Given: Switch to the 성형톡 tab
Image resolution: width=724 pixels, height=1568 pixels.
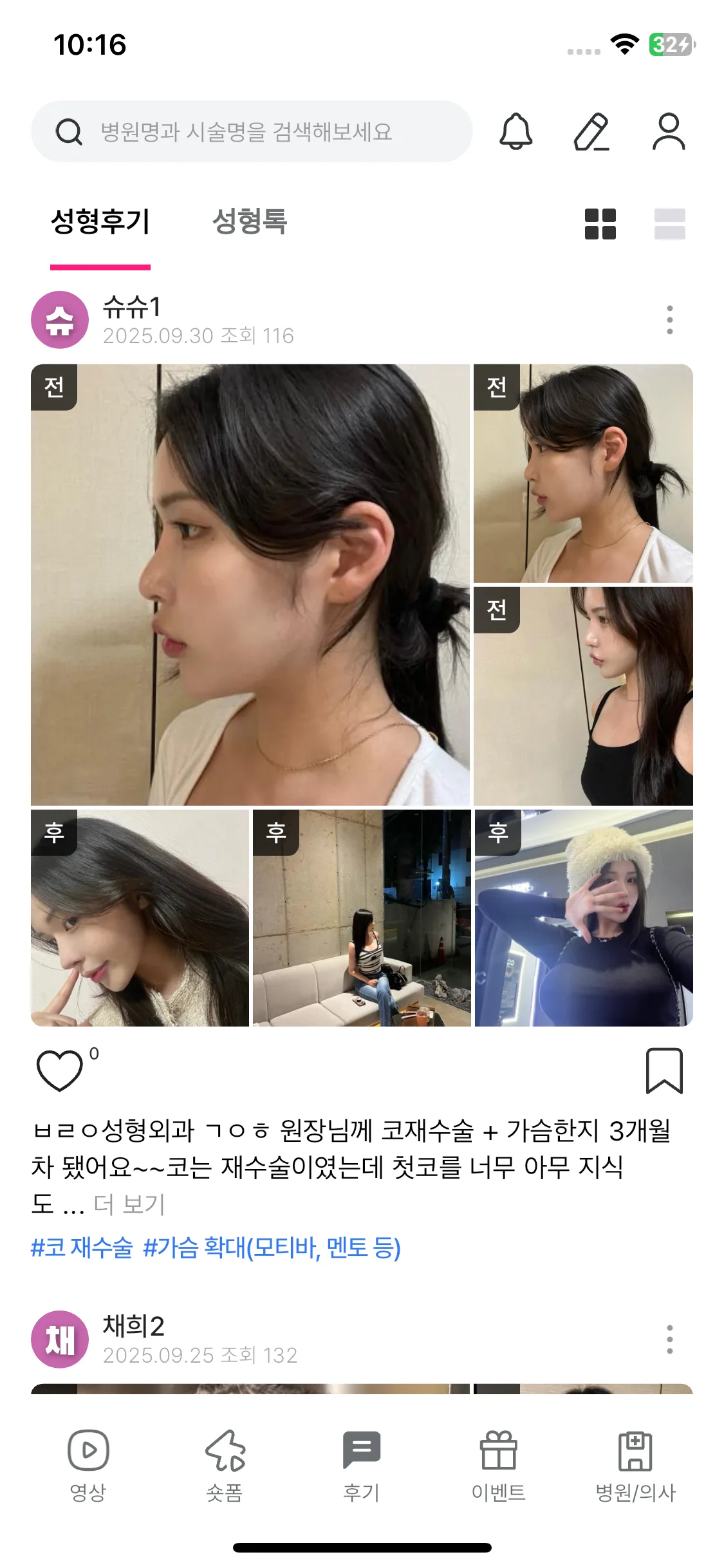Looking at the screenshot, I should [x=249, y=221].
